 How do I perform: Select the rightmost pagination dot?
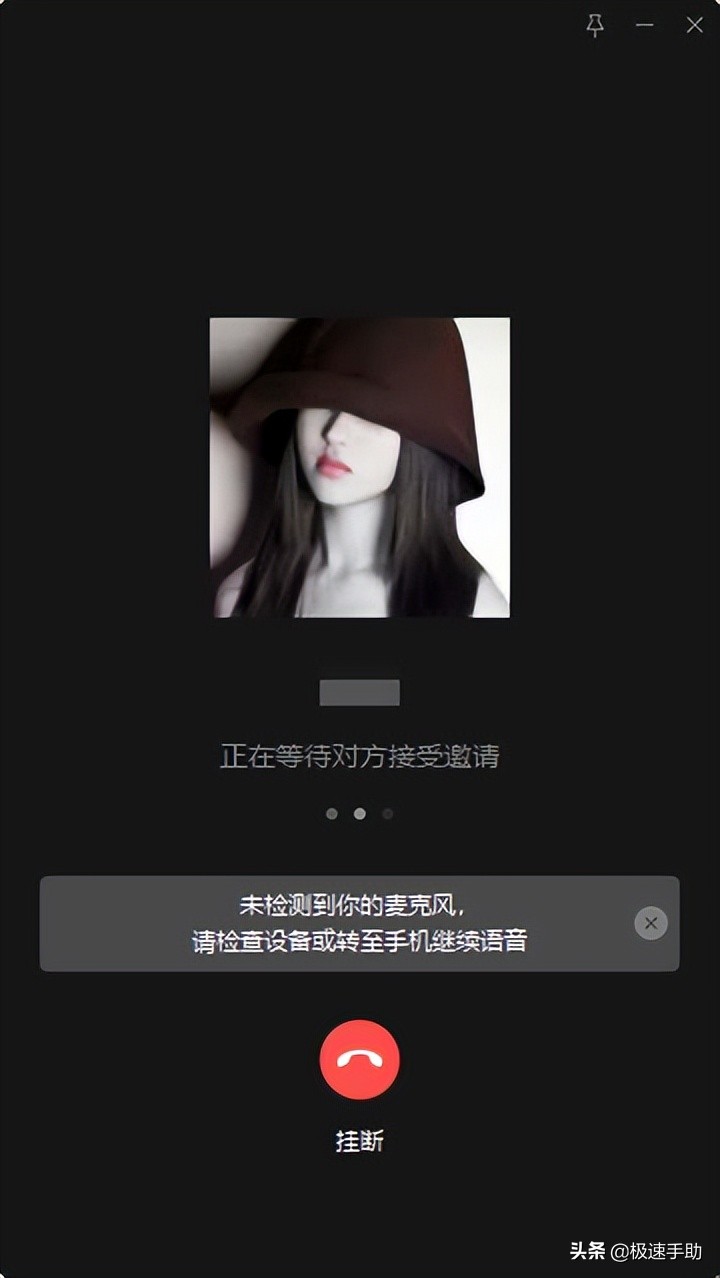pos(390,814)
